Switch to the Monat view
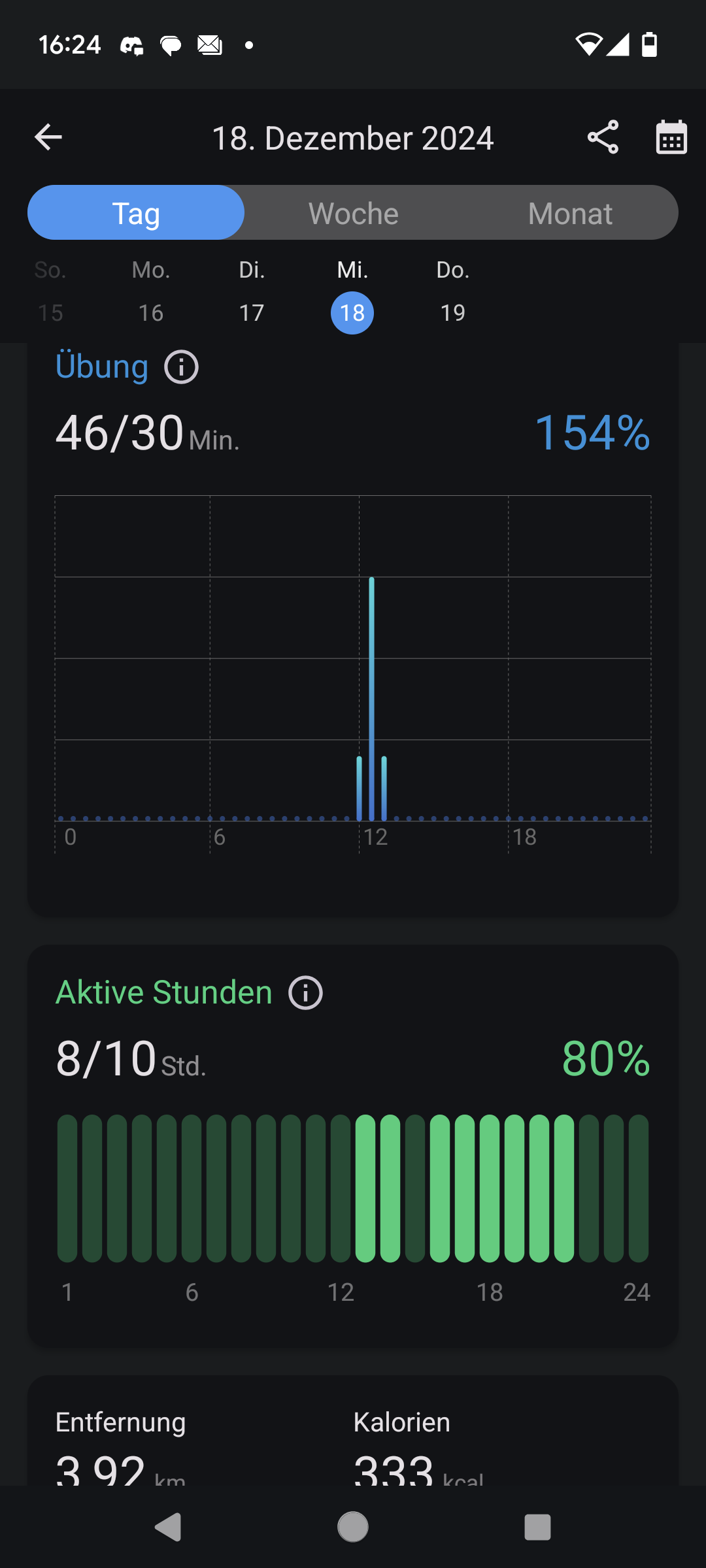Image resolution: width=706 pixels, height=1568 pixels. [x=570, y=213]
